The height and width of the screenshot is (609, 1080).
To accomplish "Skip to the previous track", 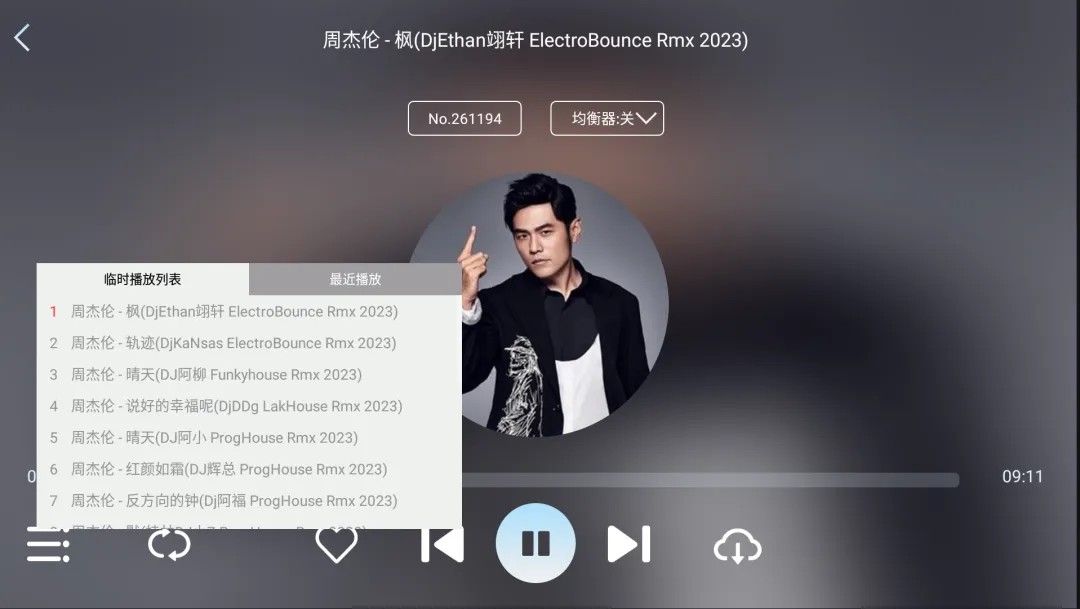I will click(442, 544).
